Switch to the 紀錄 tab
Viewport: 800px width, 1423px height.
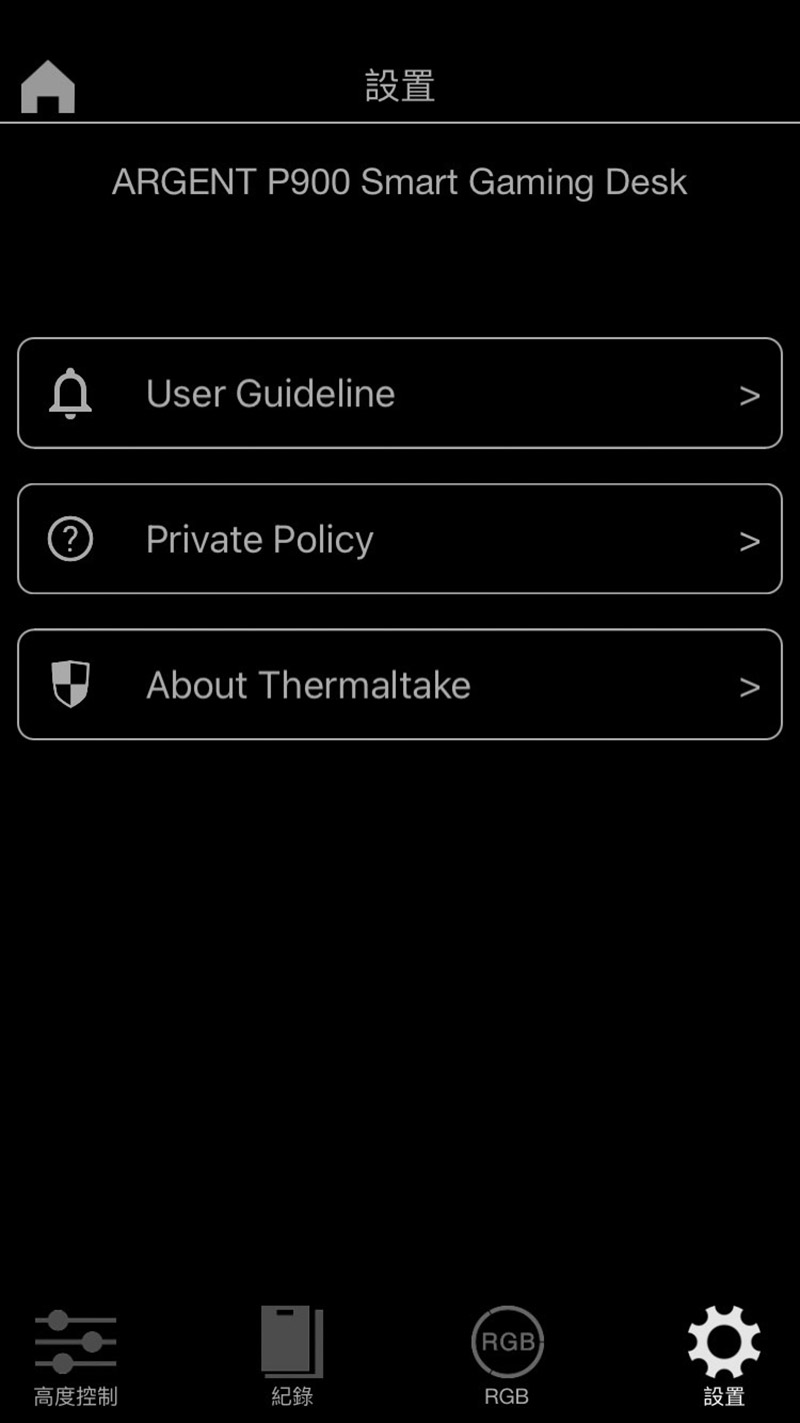[292, 1356]
